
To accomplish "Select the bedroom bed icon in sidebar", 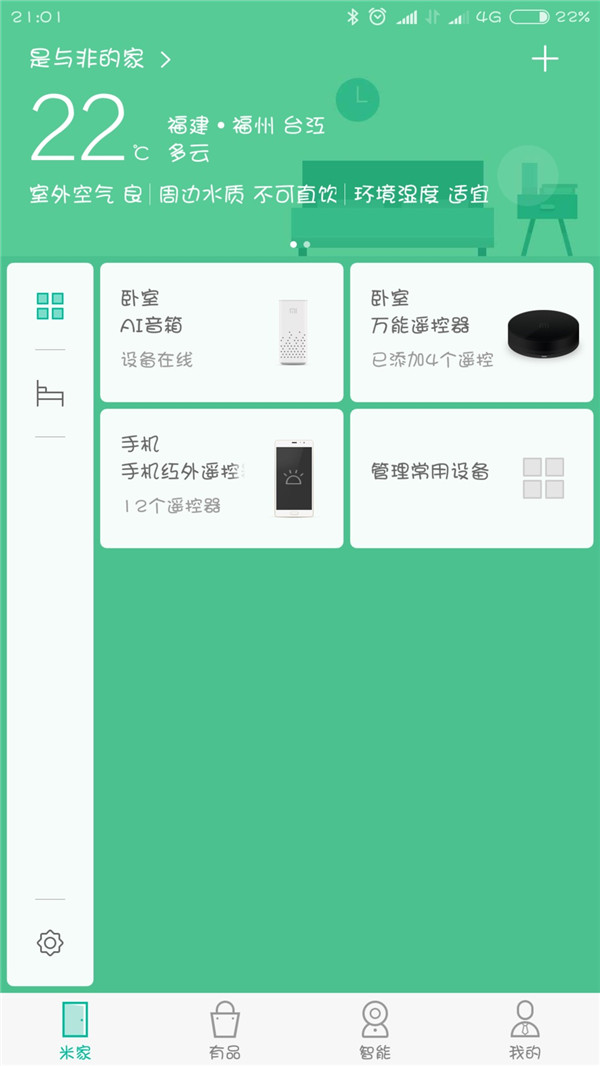I will coord(50,393).
